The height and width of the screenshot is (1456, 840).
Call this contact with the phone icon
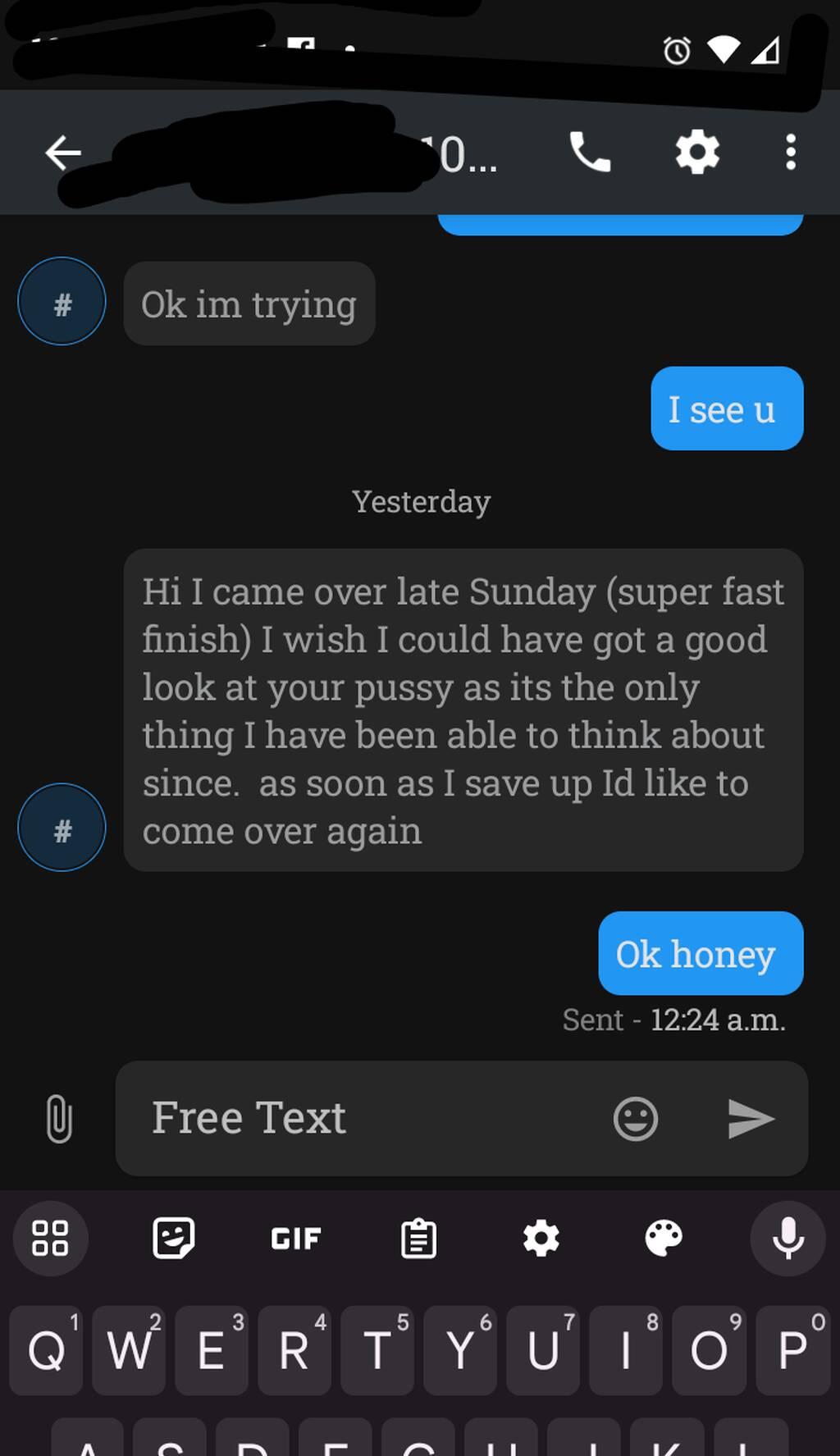pos(590,153)
